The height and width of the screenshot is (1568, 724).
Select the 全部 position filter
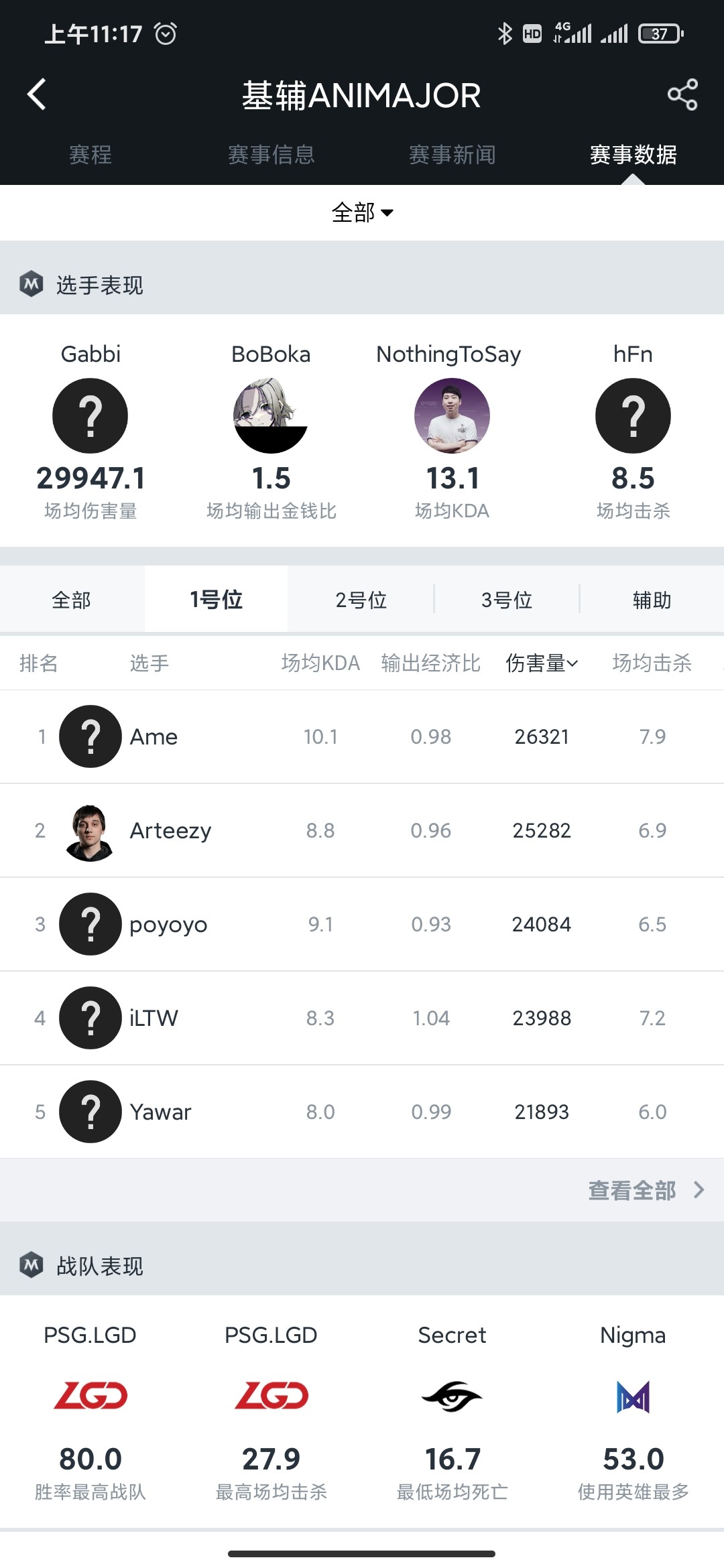(x=72, y=600)
